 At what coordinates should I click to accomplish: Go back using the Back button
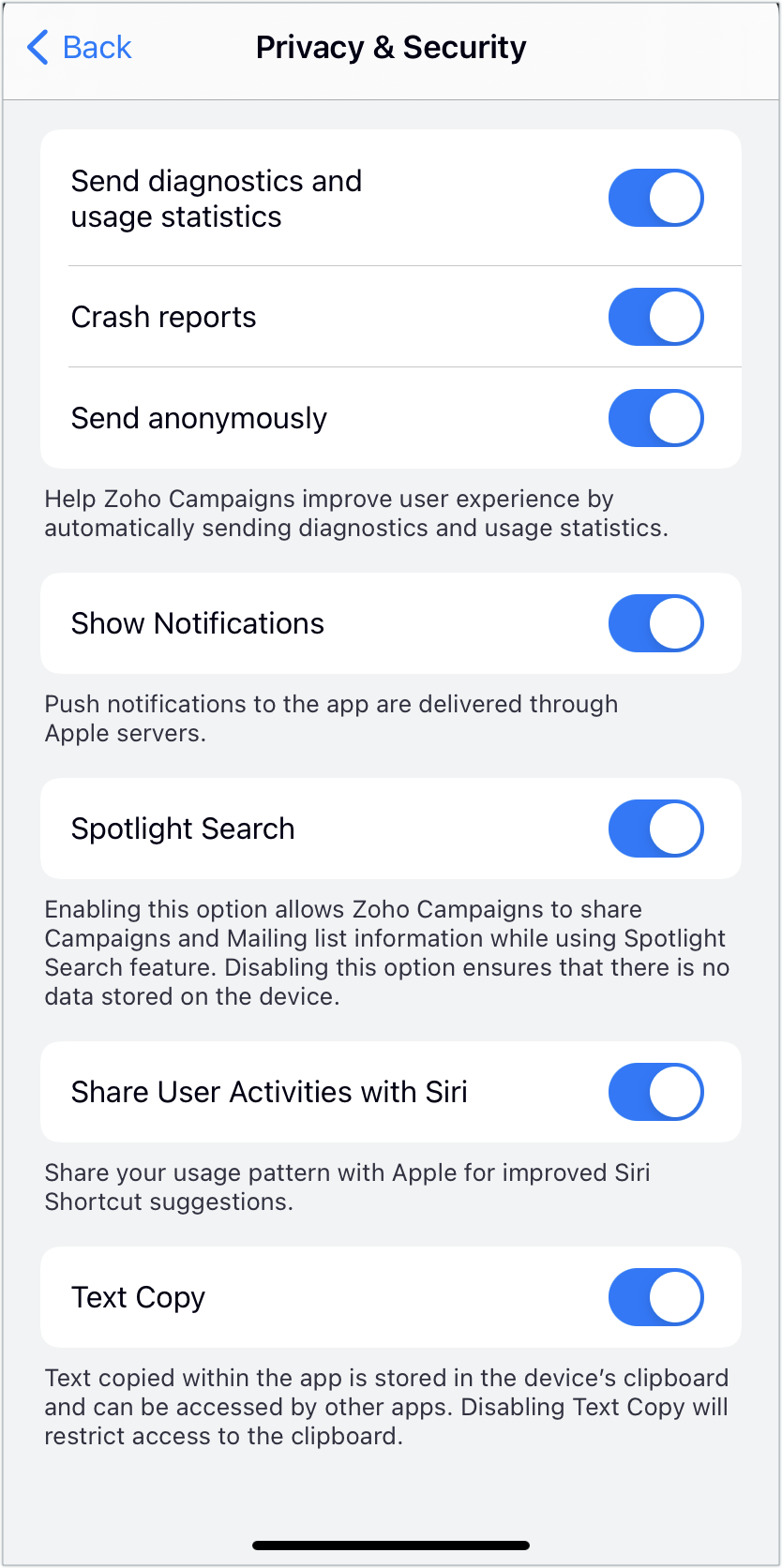click(80, 47)
